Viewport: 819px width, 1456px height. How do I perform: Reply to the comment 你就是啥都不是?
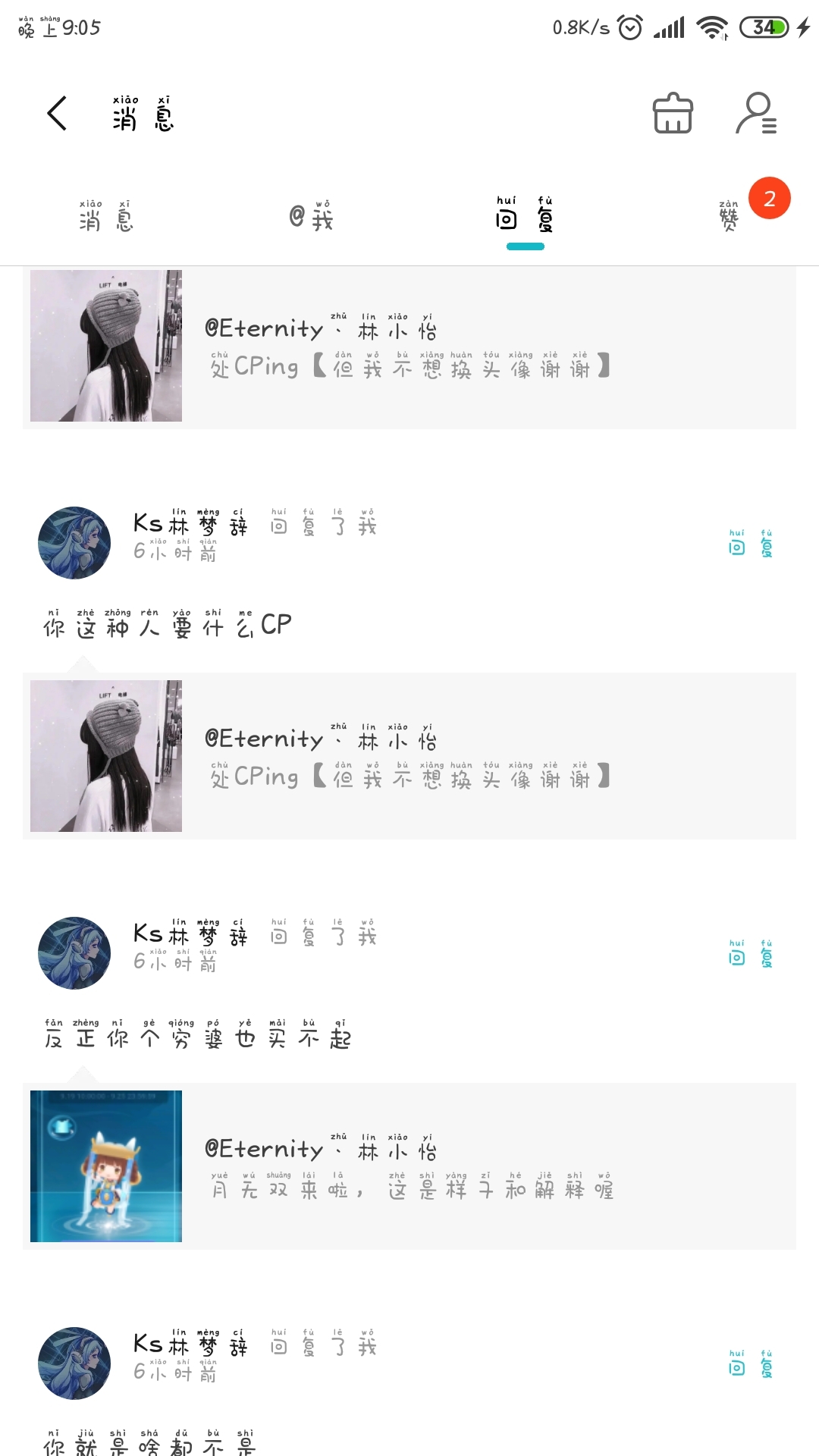(x=752, y=1363)
